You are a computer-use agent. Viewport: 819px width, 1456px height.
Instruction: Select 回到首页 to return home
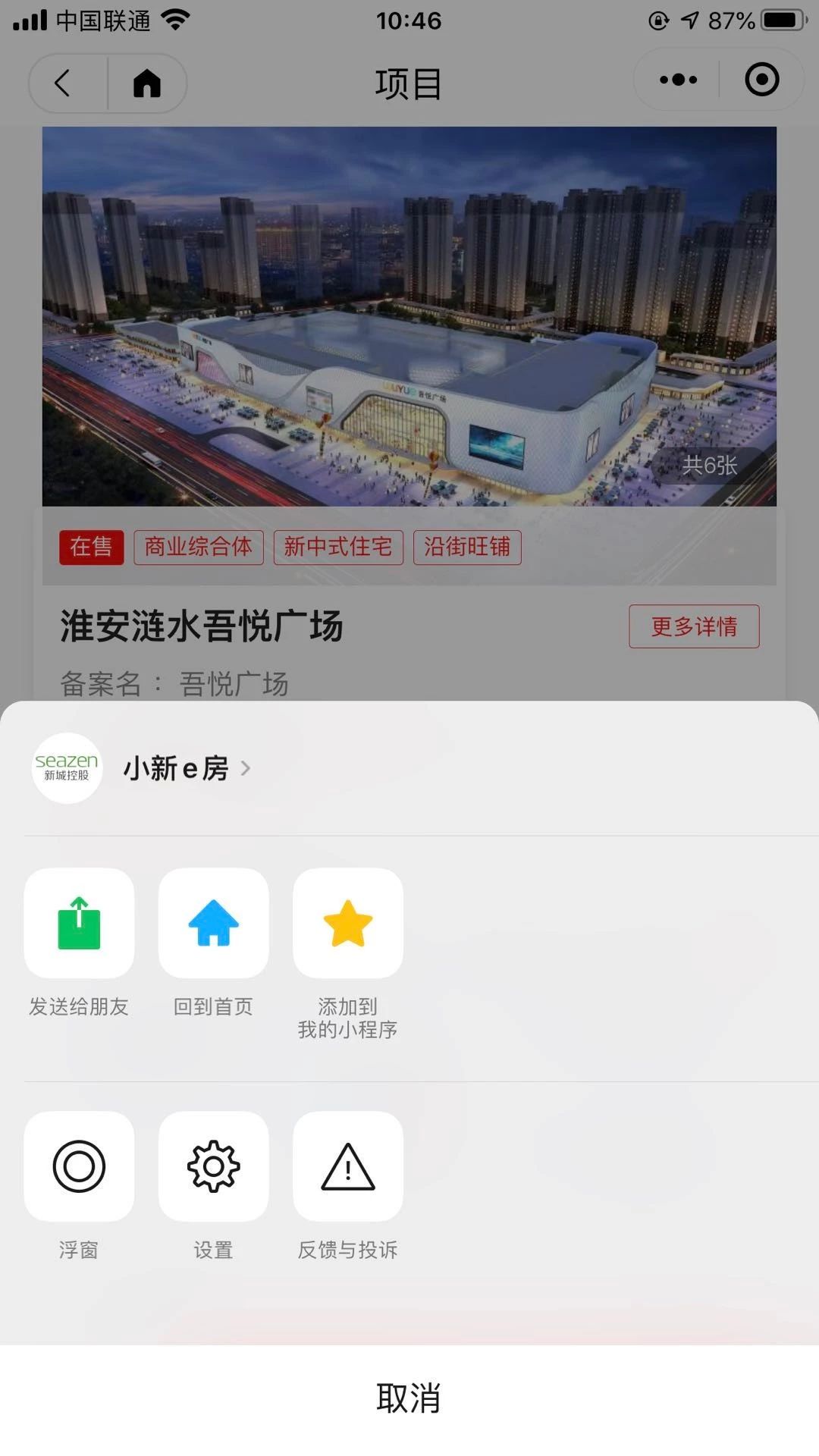[x=213, y=923]
